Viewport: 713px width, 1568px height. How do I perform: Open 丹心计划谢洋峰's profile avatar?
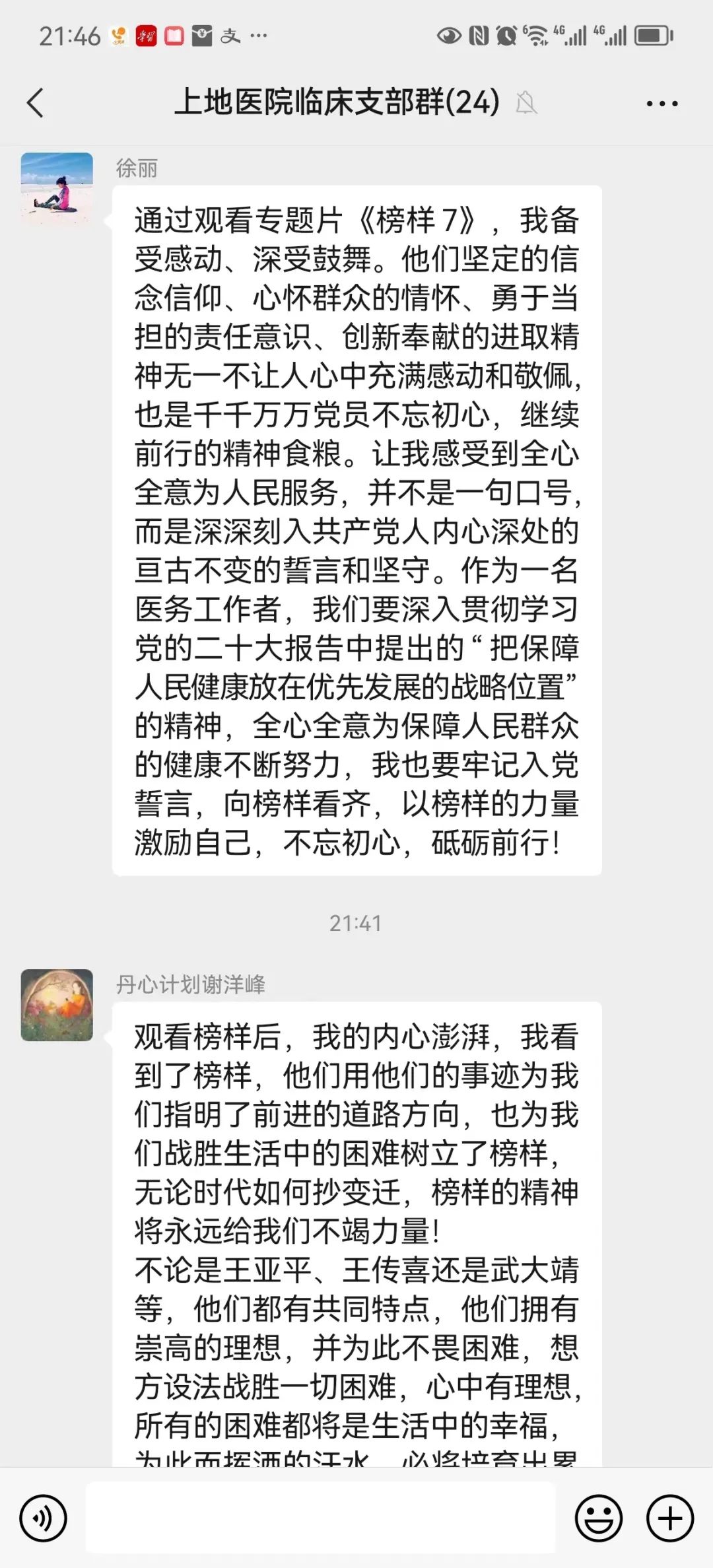click(57, 1005)
